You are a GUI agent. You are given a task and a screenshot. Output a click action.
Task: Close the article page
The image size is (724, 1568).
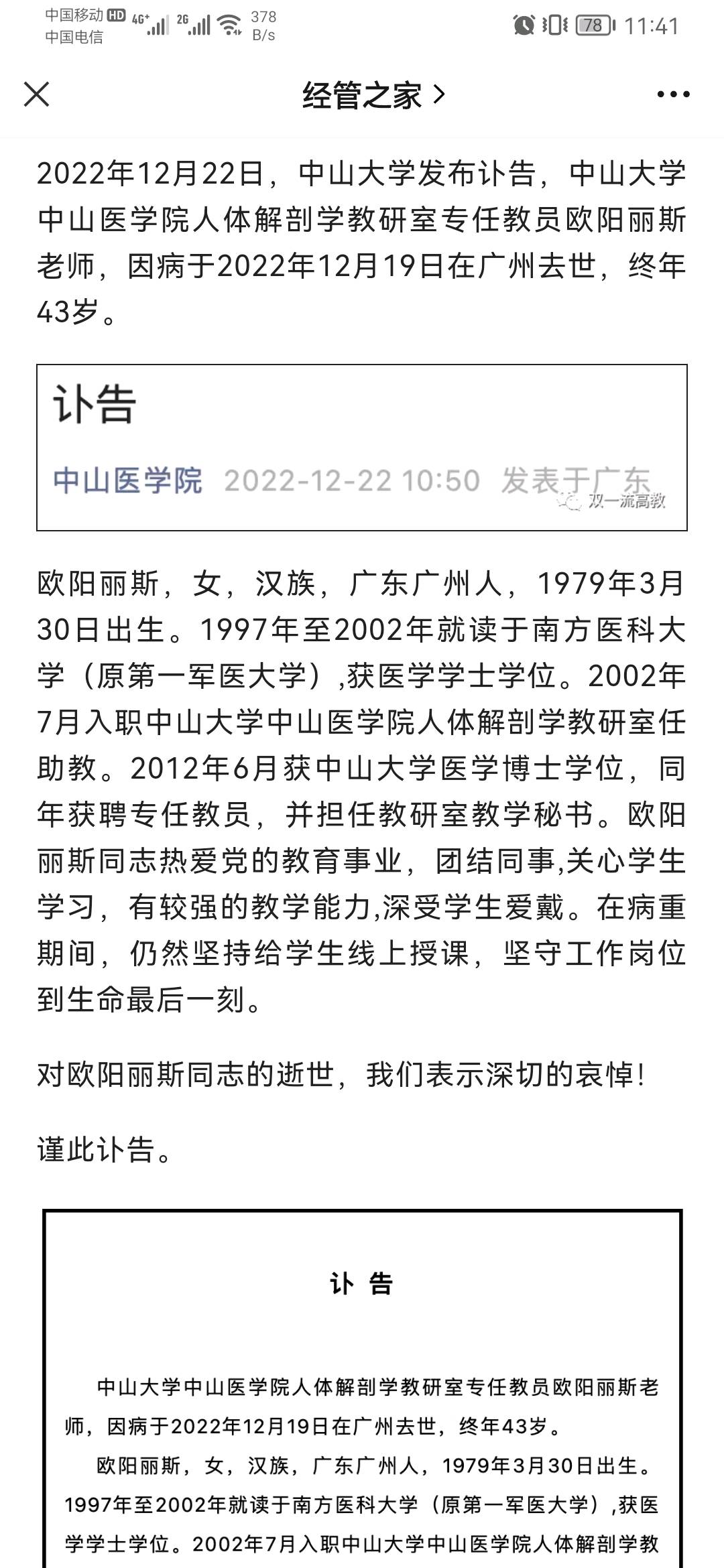pos(37,94)
